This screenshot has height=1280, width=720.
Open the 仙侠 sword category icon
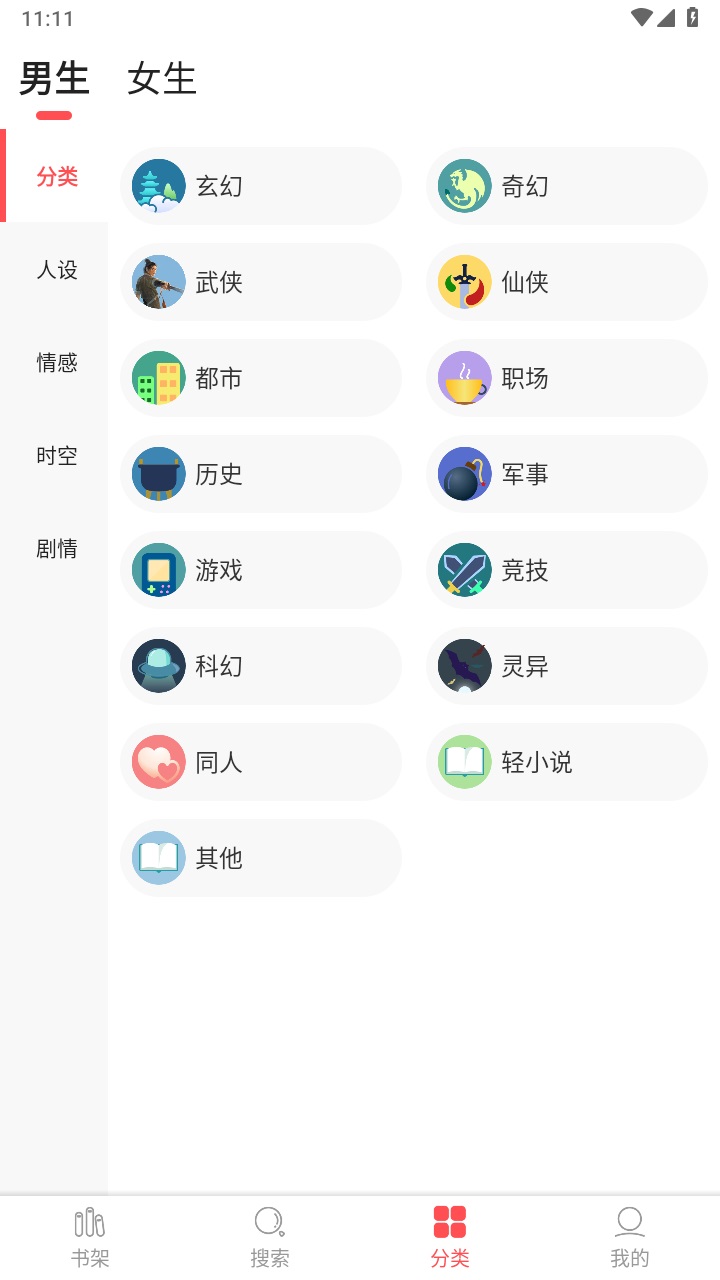click(x=463, y=282)
